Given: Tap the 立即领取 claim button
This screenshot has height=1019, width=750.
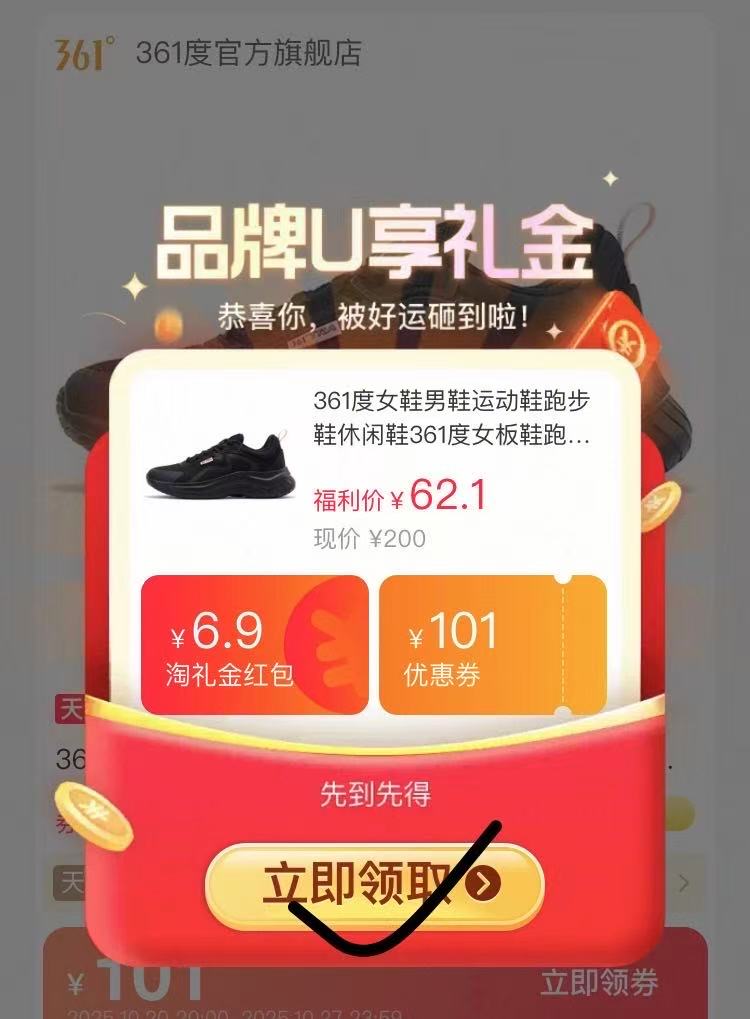Looking at the screenshot, I should pyautogui.click(x=374, y=884).
